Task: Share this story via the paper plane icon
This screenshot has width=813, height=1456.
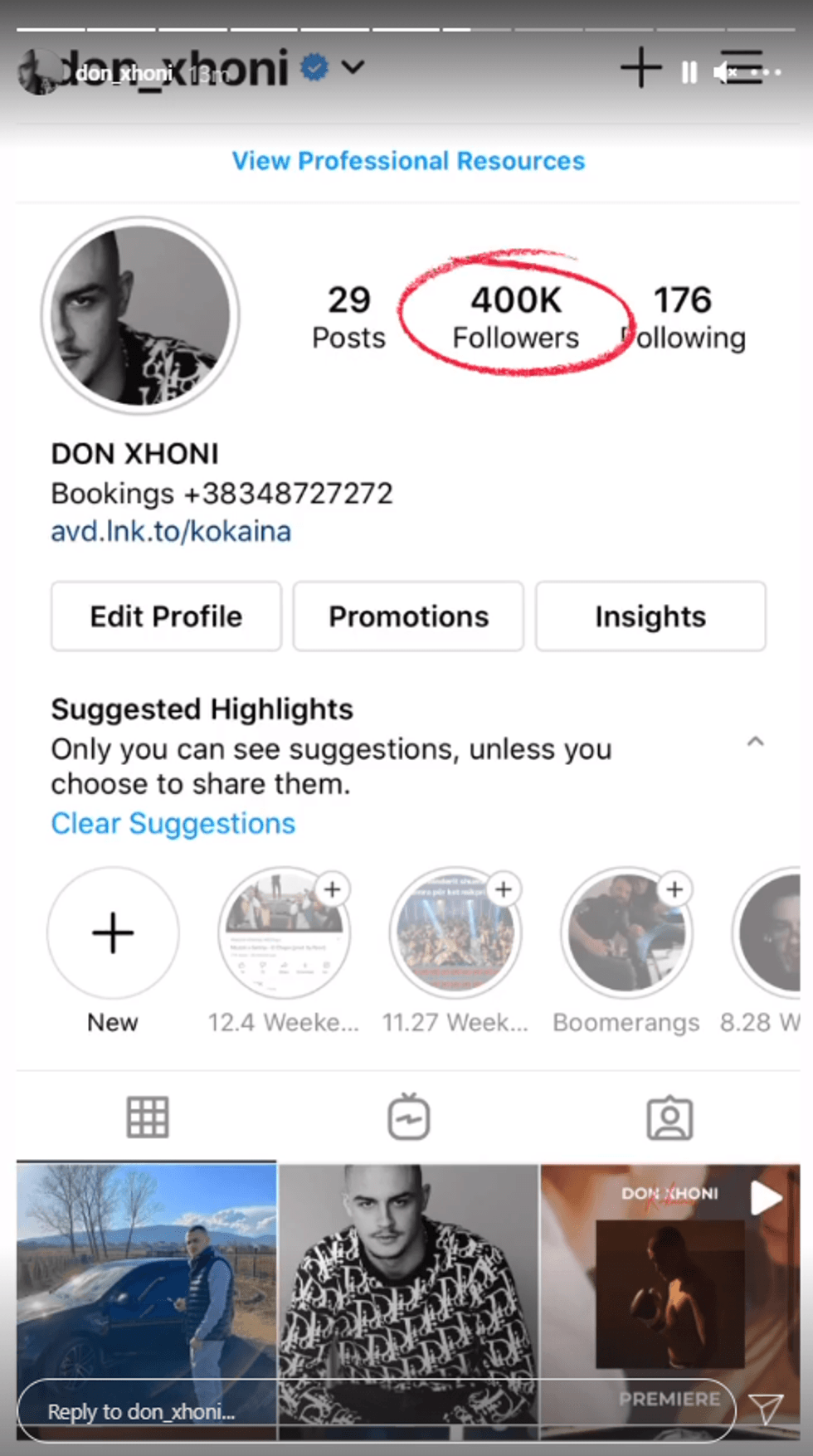Action: coord(765,1408)
